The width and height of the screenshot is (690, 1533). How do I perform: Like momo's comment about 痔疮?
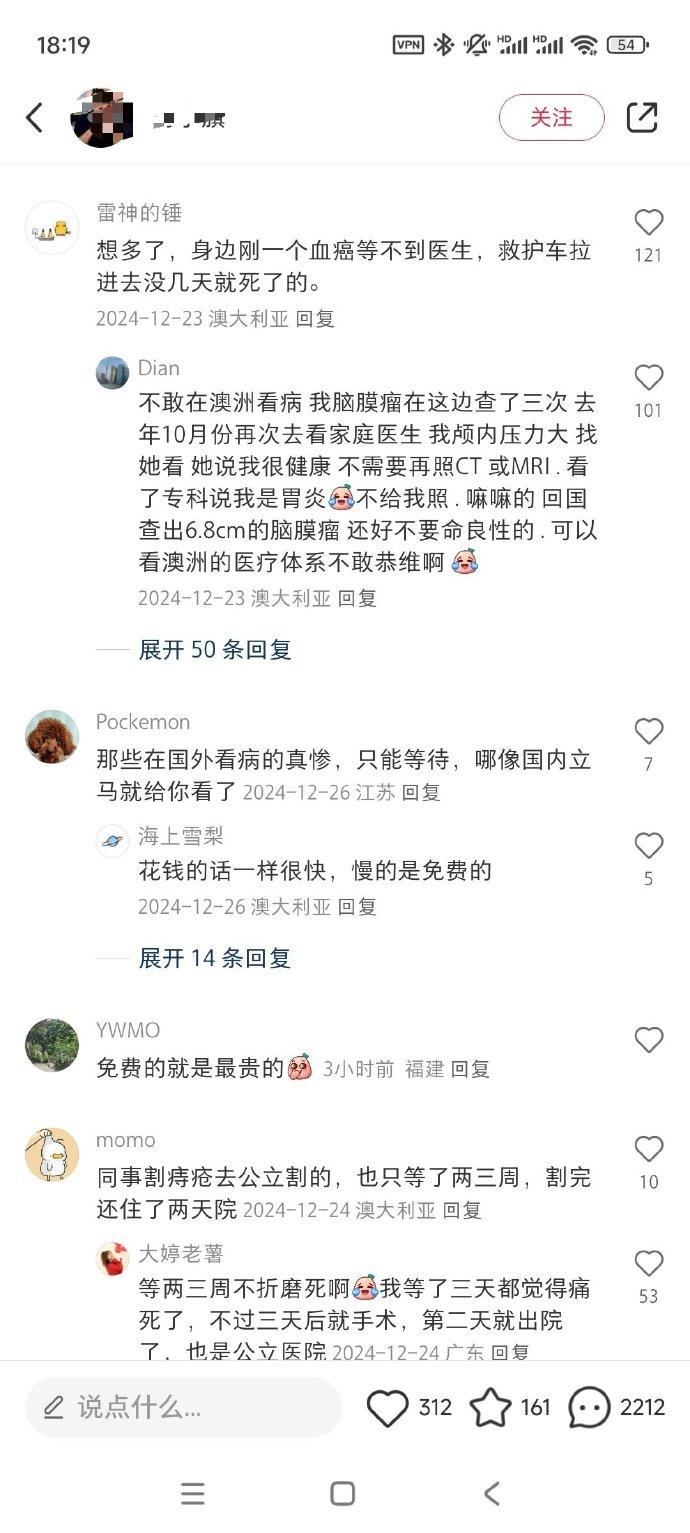click(x=648, y=1150)
